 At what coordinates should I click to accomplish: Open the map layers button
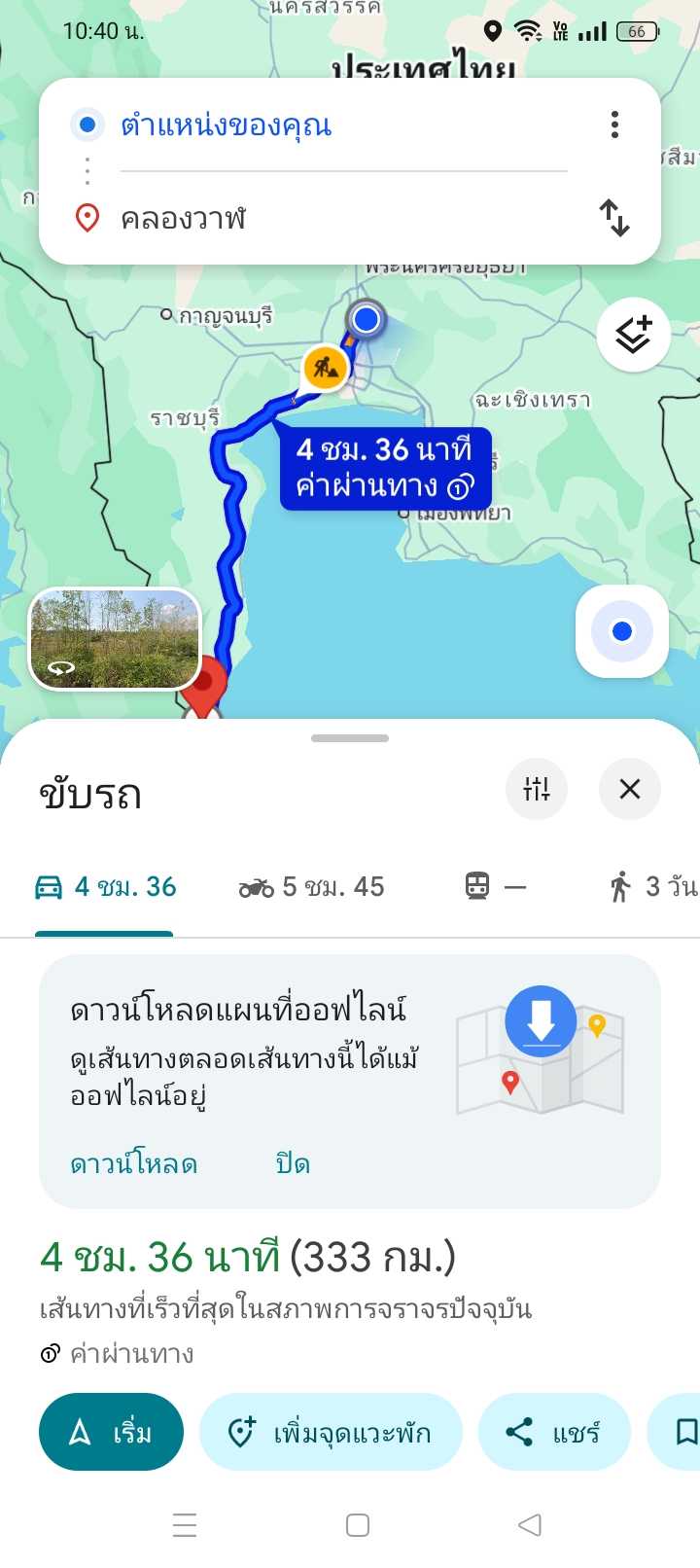(x=633, y=335)
